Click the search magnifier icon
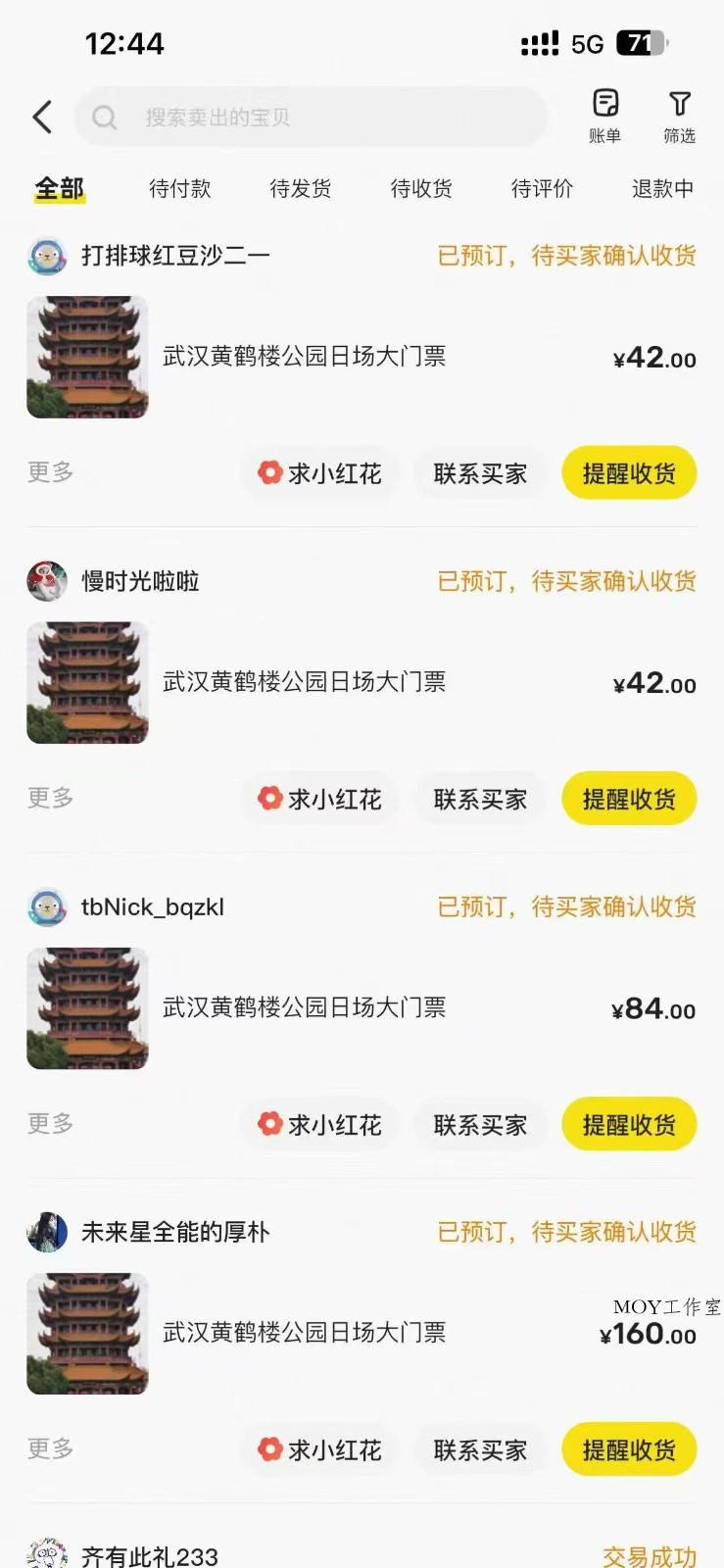 pos(104,118)
